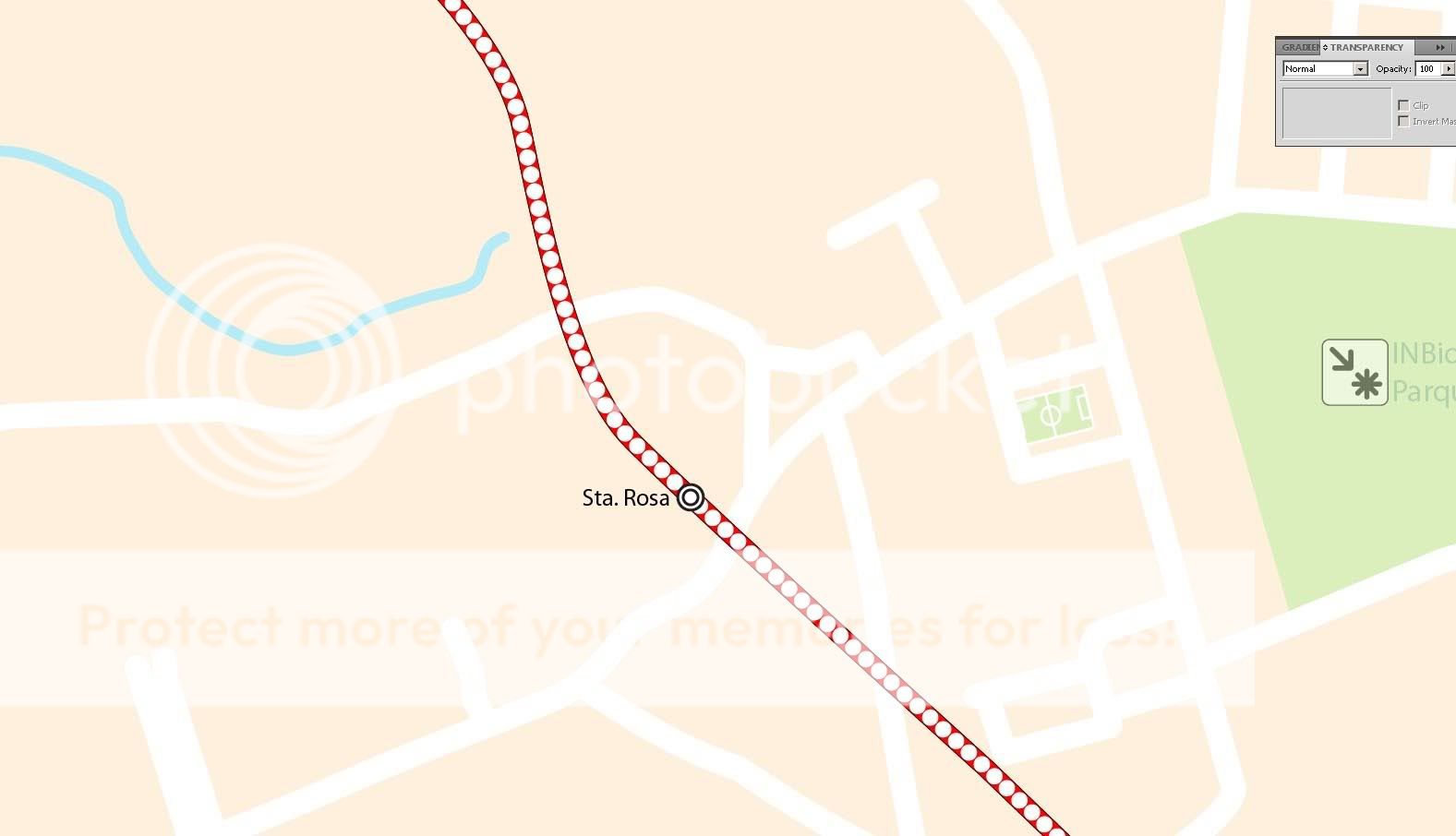
Task: Collapse the panel with double-arrow icon
Action: (1439, 47)
